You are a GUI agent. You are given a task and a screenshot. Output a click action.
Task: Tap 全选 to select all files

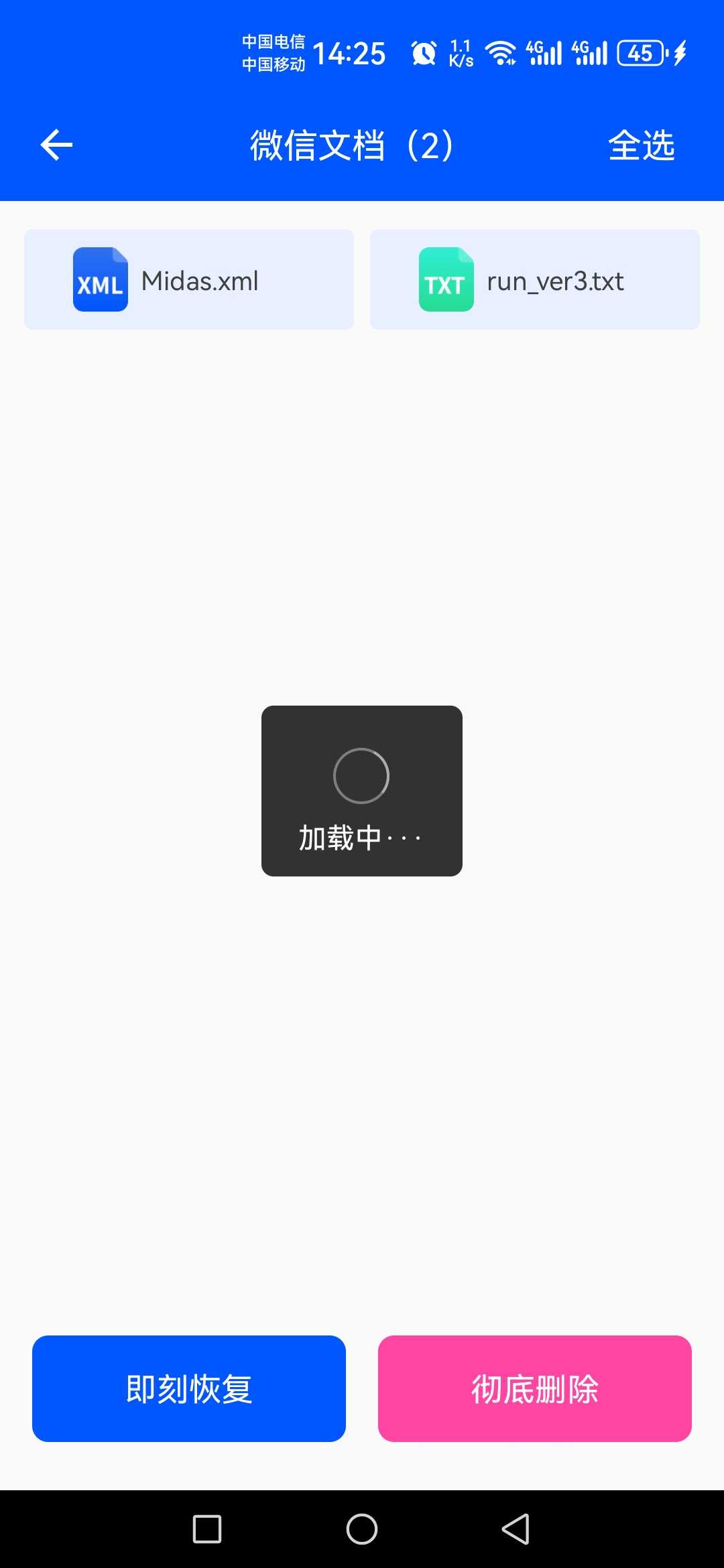(x=641, y=145)
